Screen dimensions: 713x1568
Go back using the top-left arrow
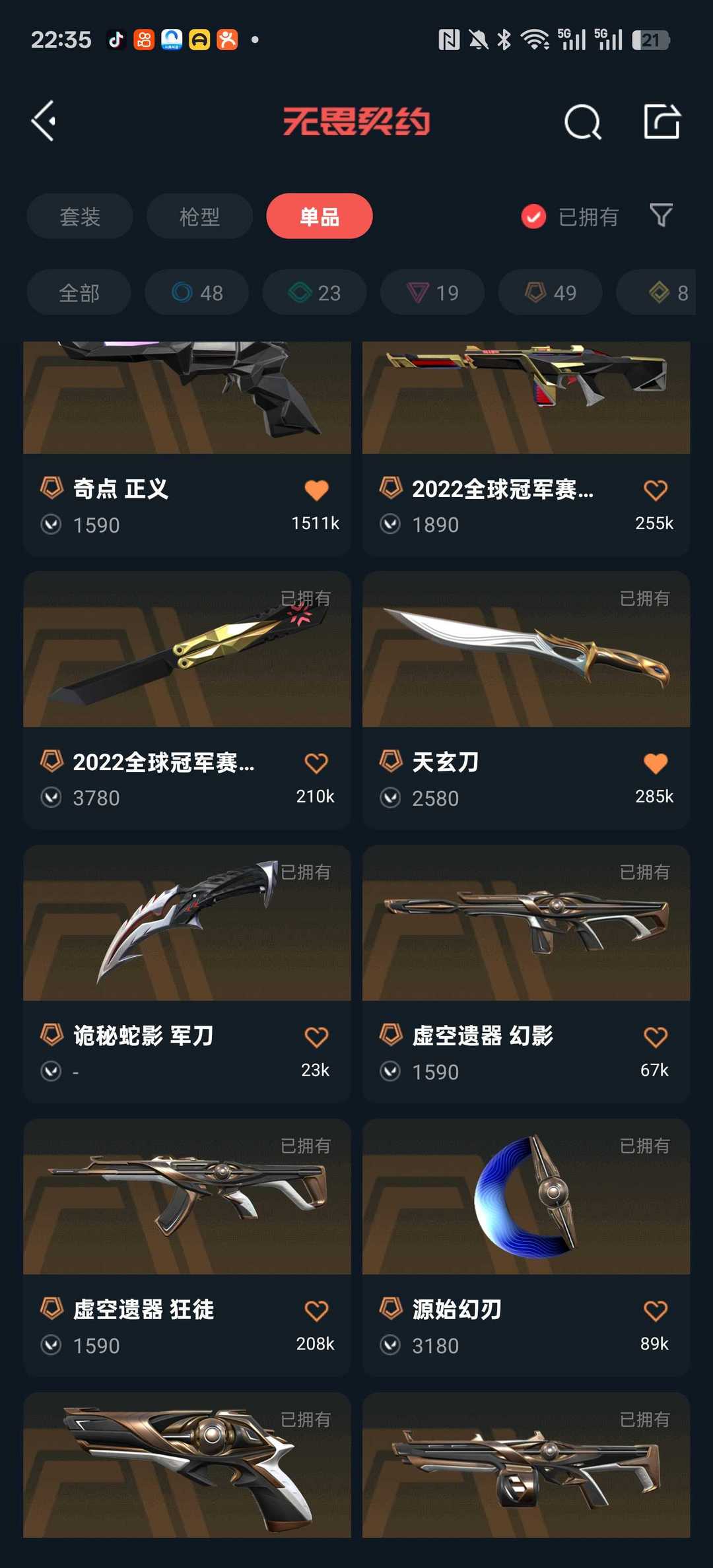pyautogui.click(x=44, y=121)
